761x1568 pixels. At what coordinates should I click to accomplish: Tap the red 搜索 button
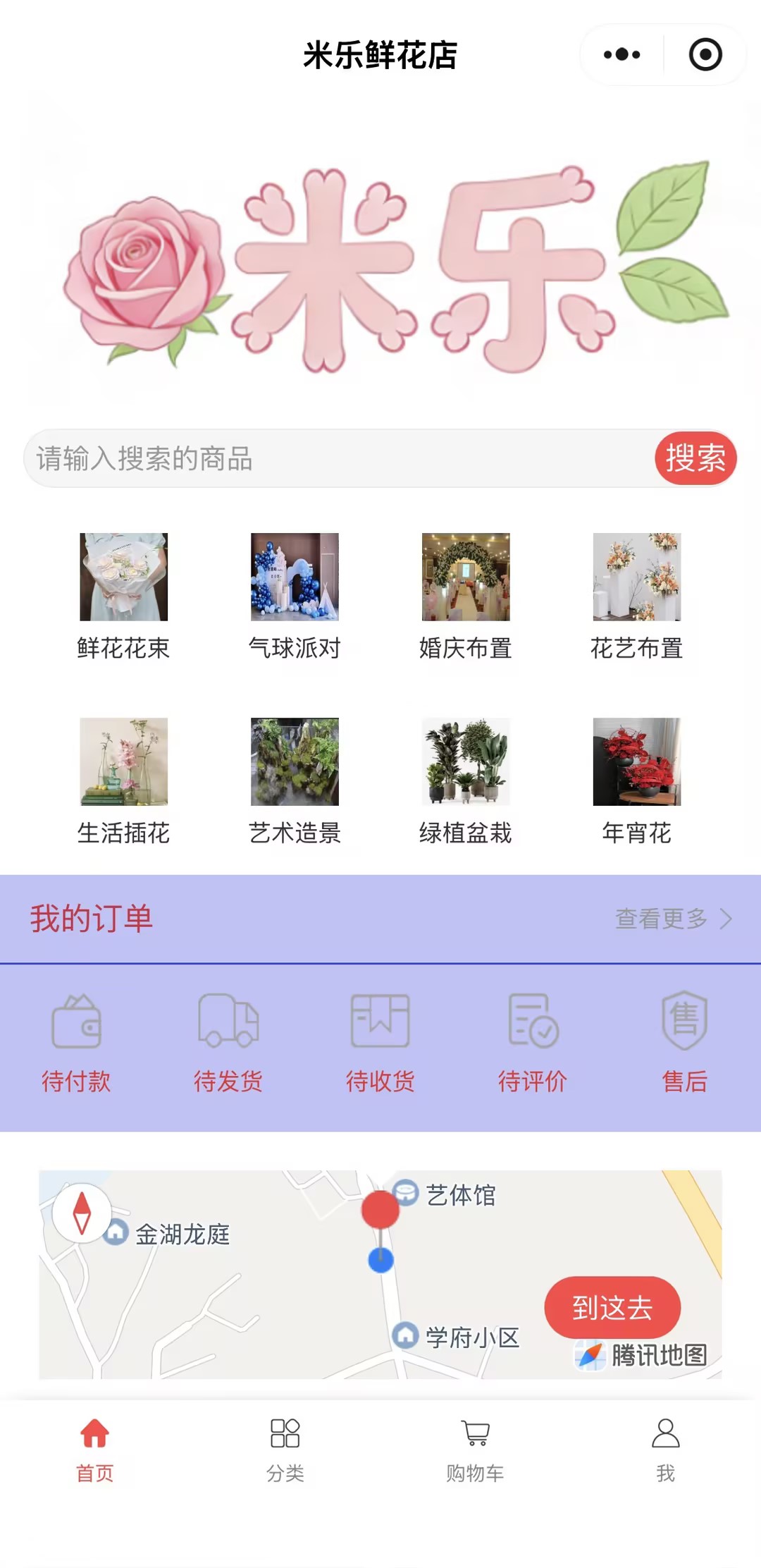pos(695,458)
